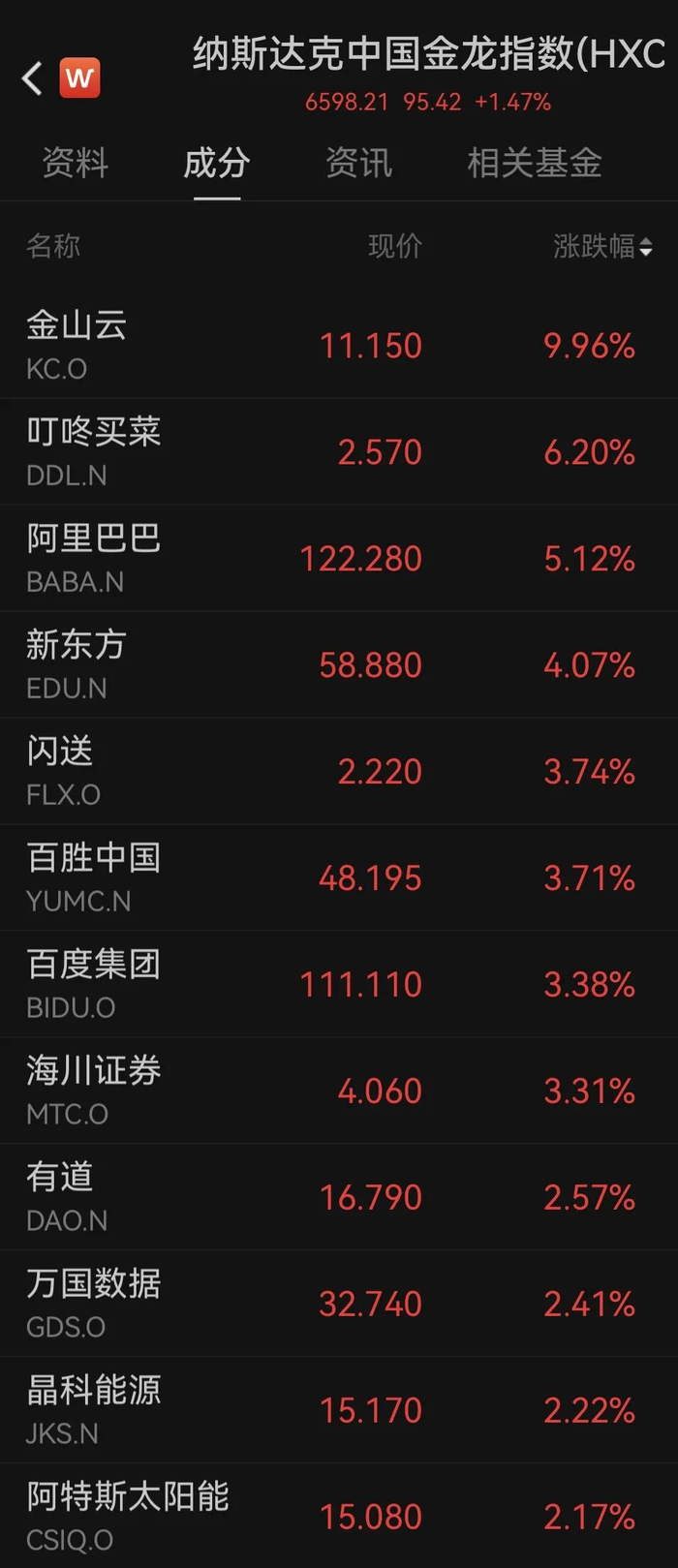
Task: Open 万国数据 GDS.O stock
Action: pos(339,1304)
